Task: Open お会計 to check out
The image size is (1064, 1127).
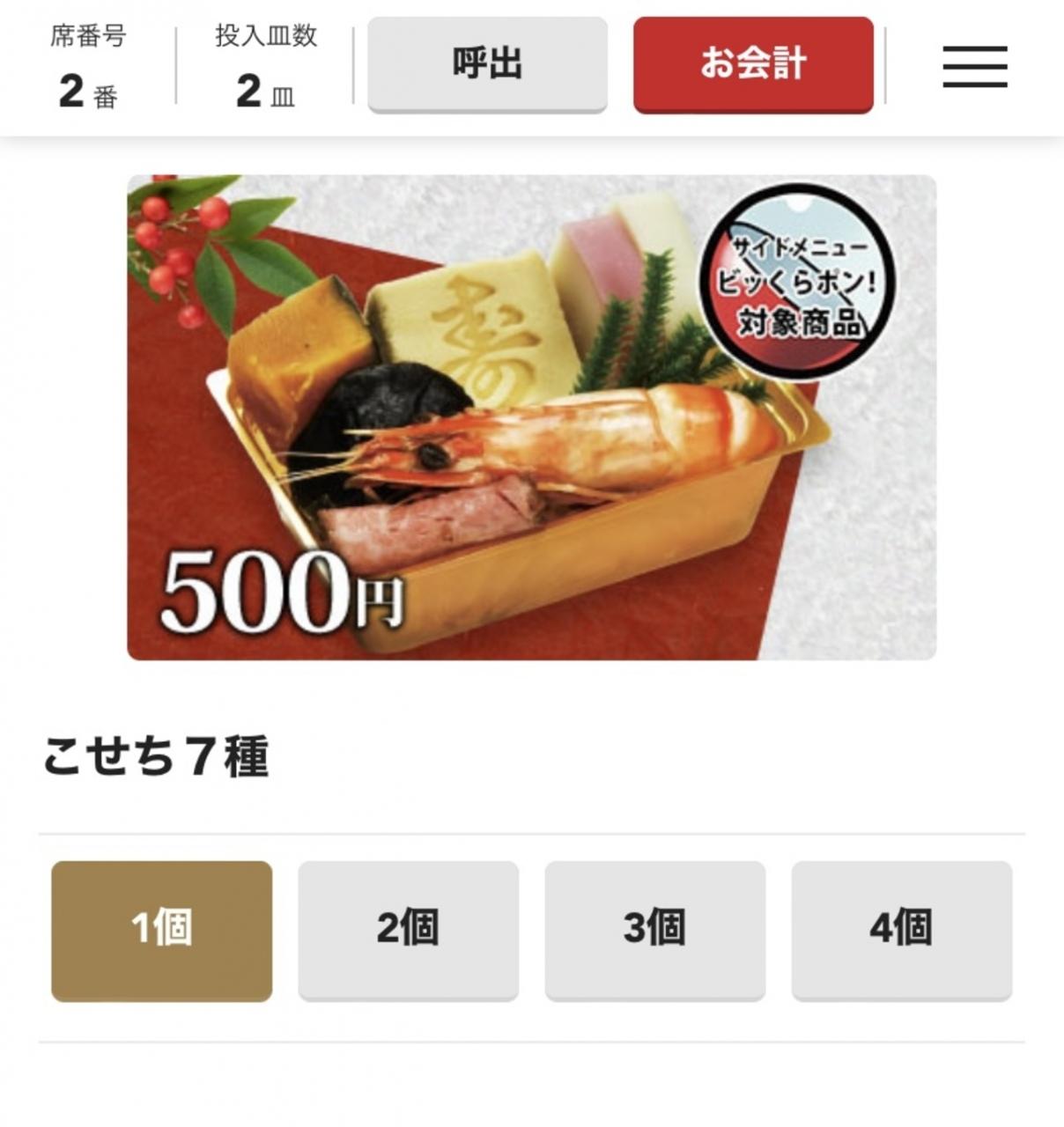Action: click(x=753, y=64)
